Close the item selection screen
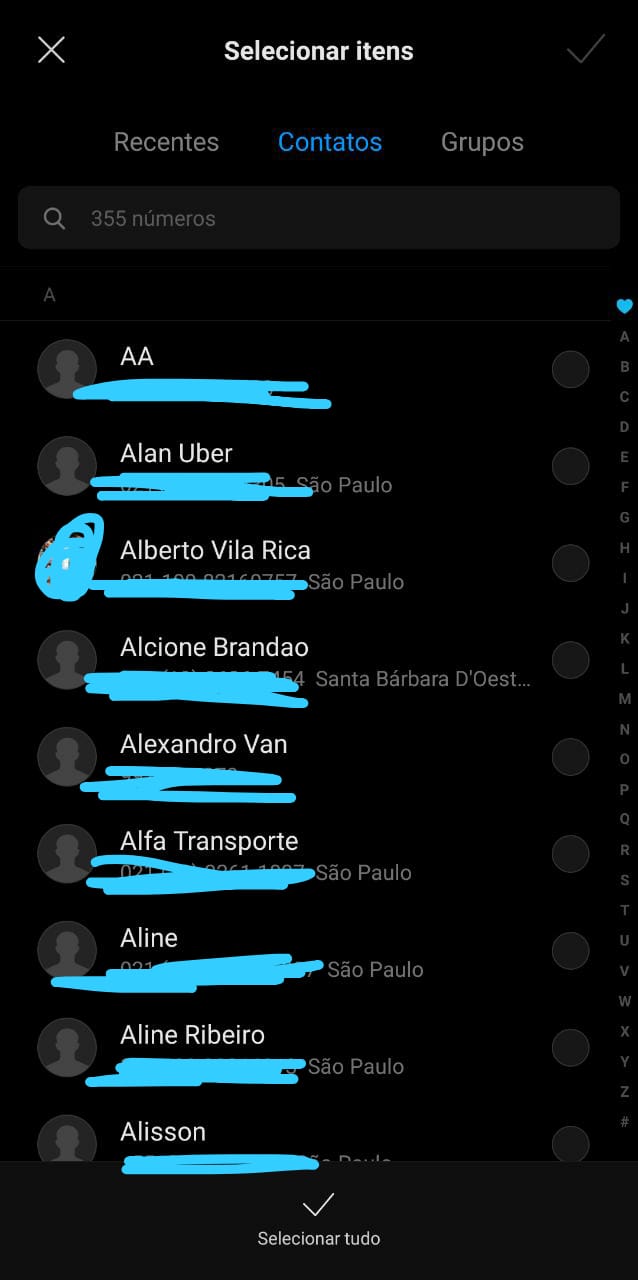The height and width of the screenshot is (1280, 638). point(51,50)
